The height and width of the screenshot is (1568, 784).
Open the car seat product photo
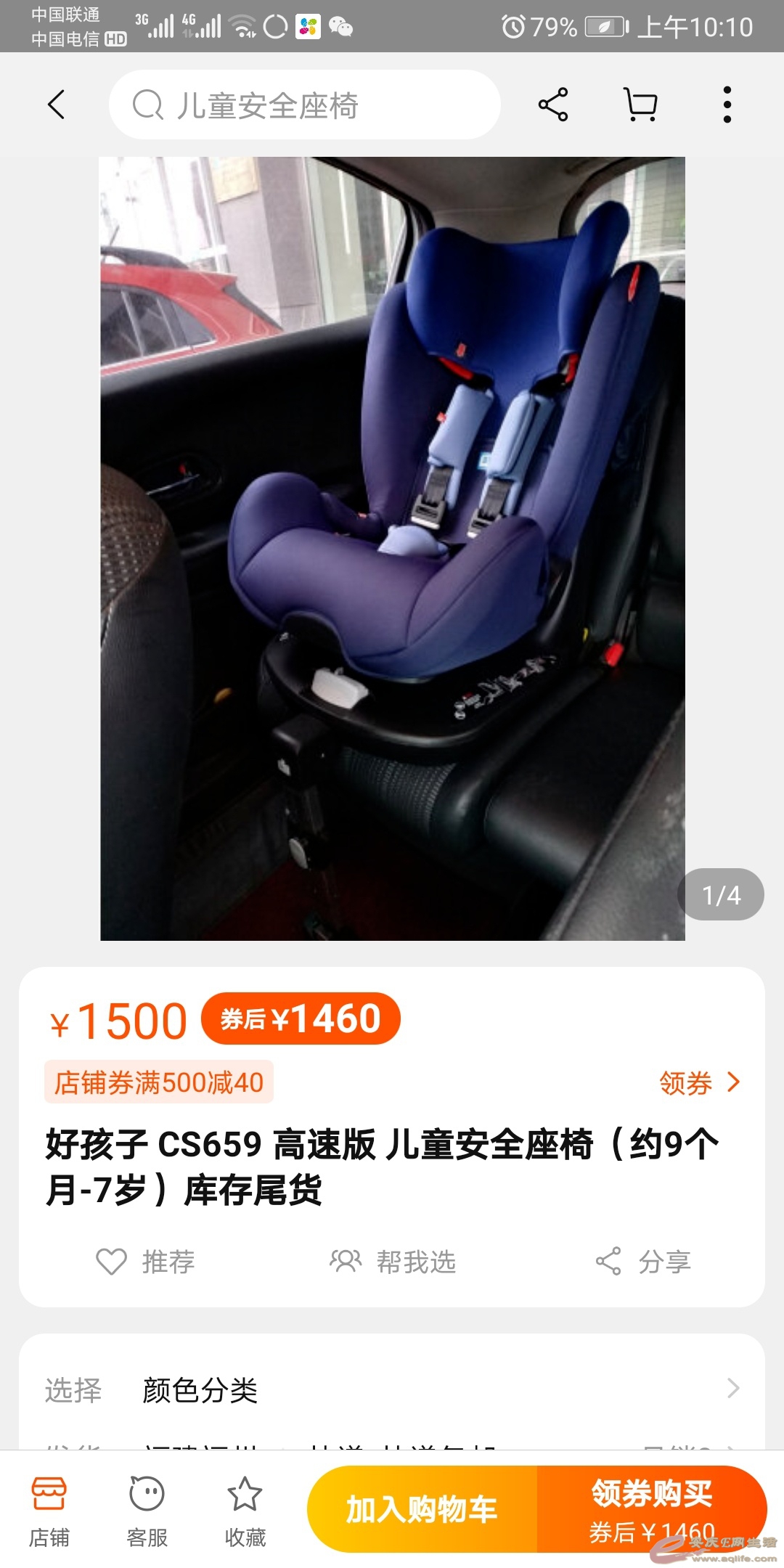click(x=392, y=548)
